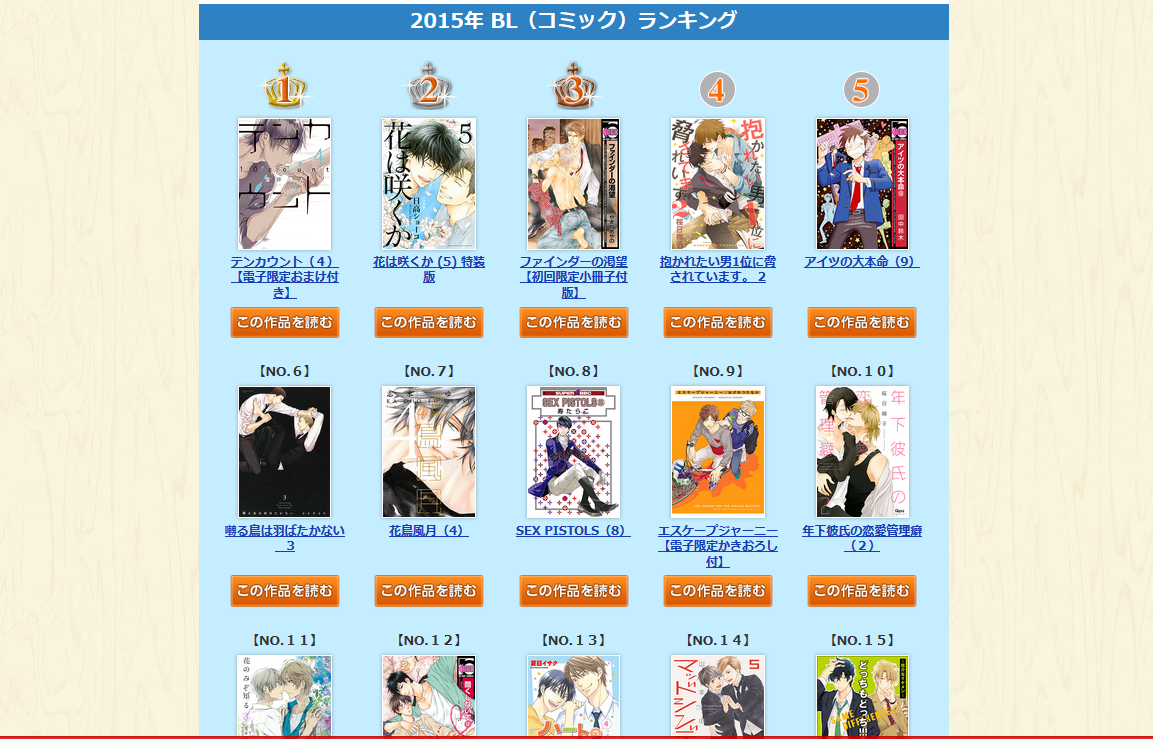Open the テンカウント（4） title link
Screen dimensions: 1153x739
point(285,262)
